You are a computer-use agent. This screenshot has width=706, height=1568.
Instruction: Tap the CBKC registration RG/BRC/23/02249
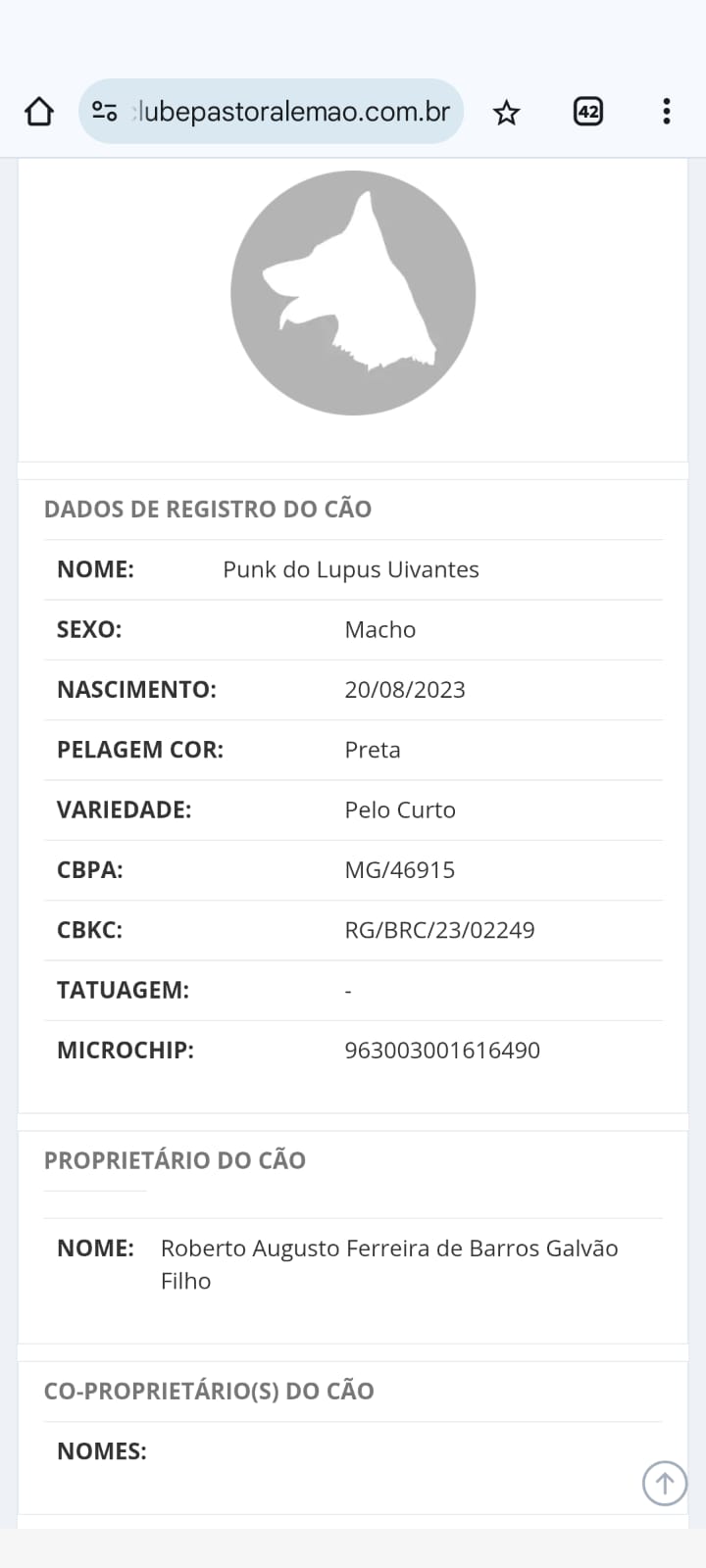(x=439, y=929)
